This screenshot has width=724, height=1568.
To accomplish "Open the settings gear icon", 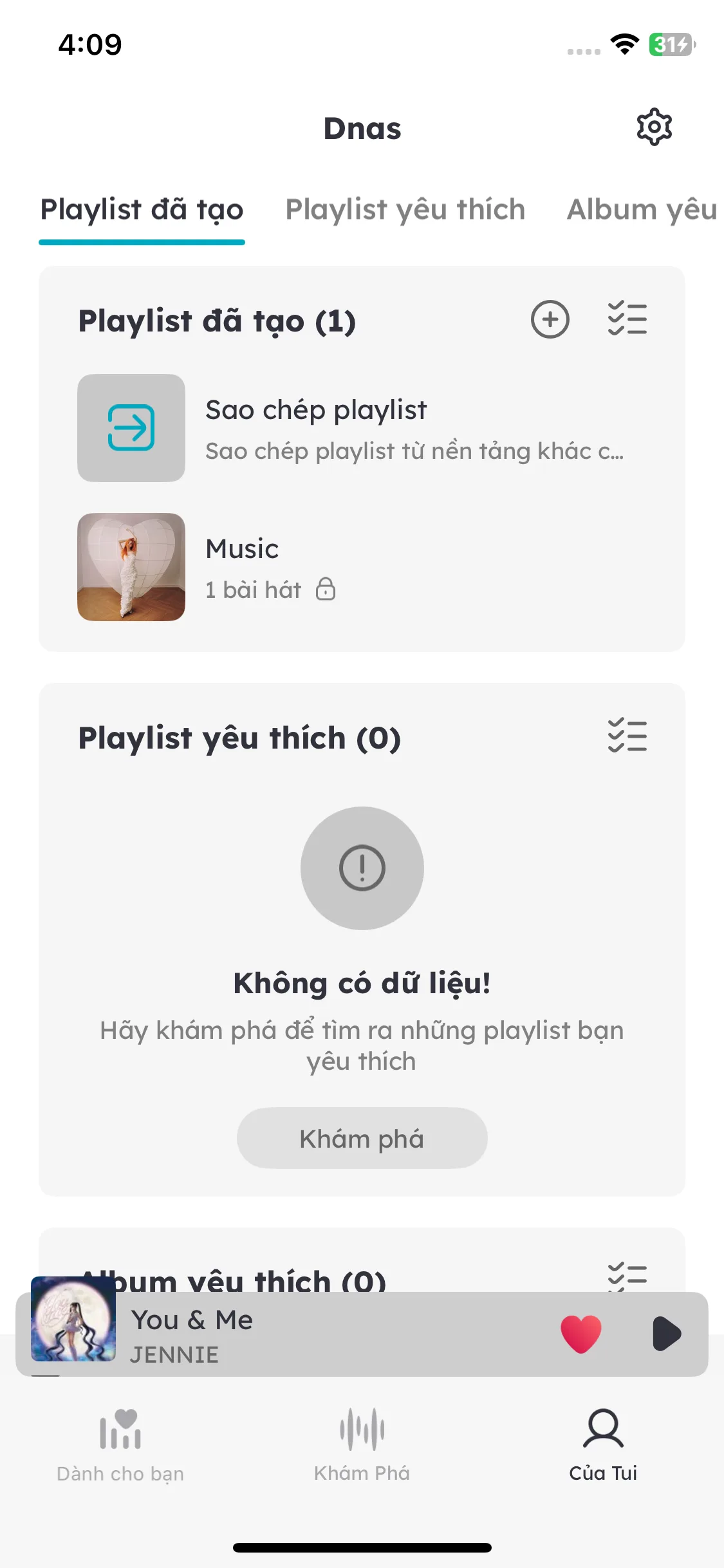I will coord(654,127).
